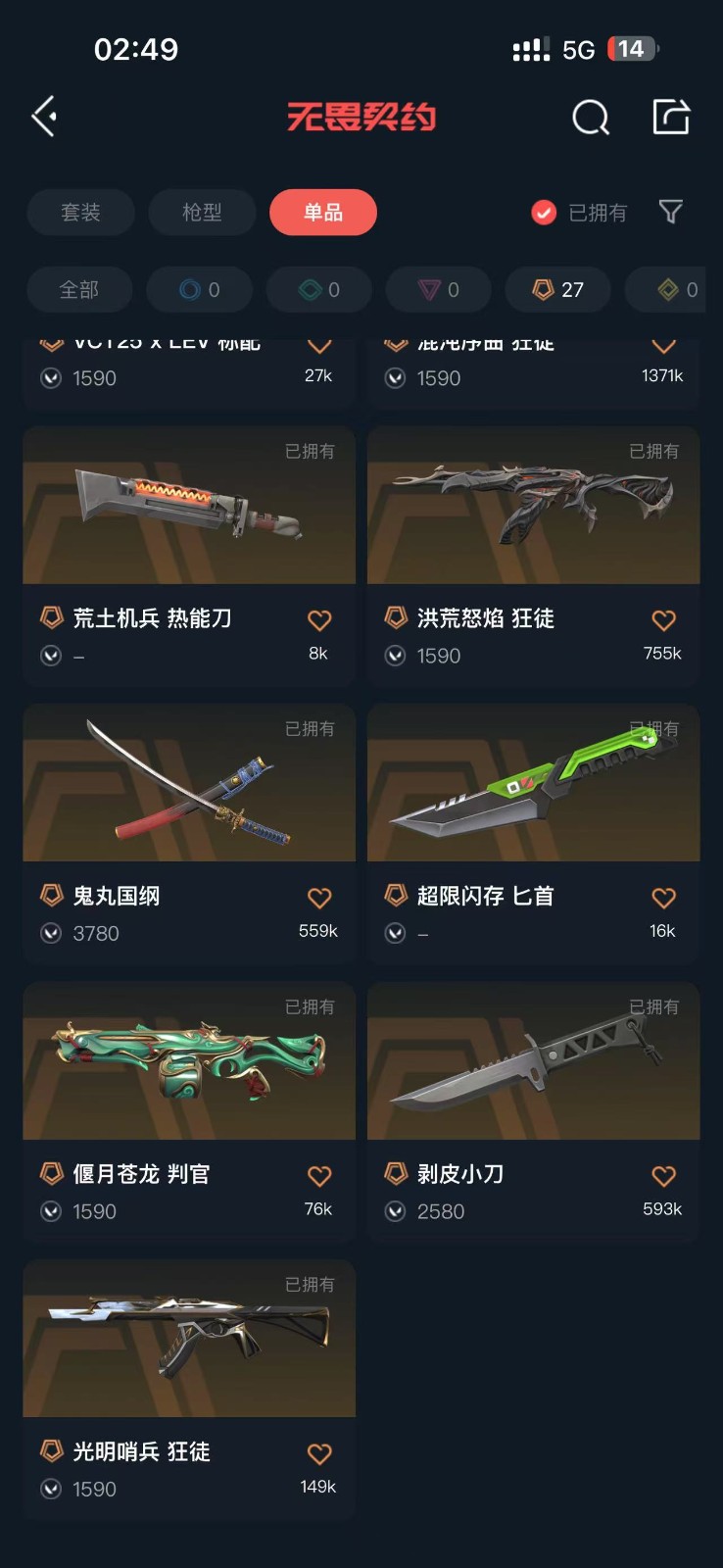The height and width of the screenshot is (1568, 723).
Task: Open the filter funnel icon
Action: (x=670, y=212)
